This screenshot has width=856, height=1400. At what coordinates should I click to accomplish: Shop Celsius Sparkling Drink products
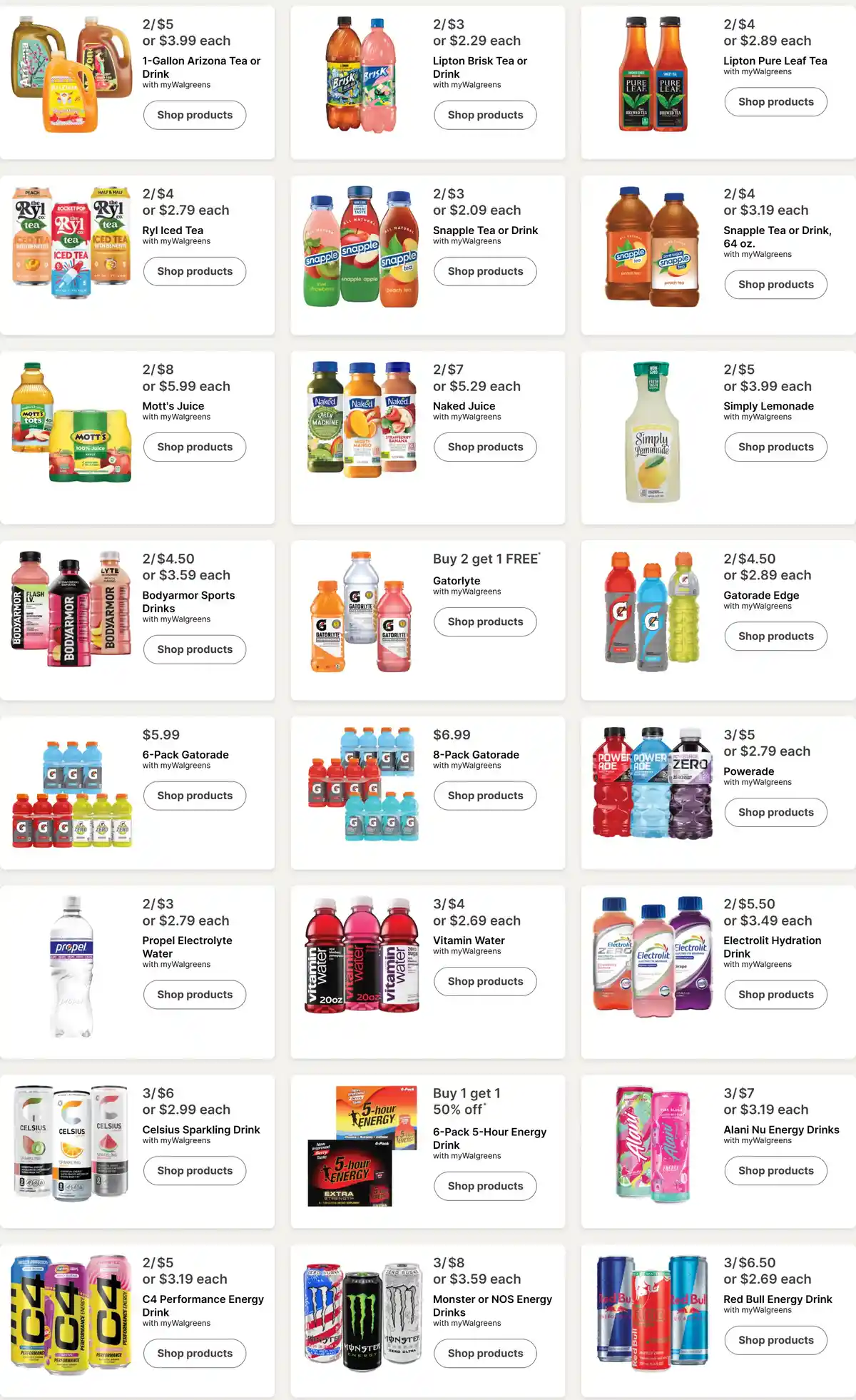[195, 1171]
